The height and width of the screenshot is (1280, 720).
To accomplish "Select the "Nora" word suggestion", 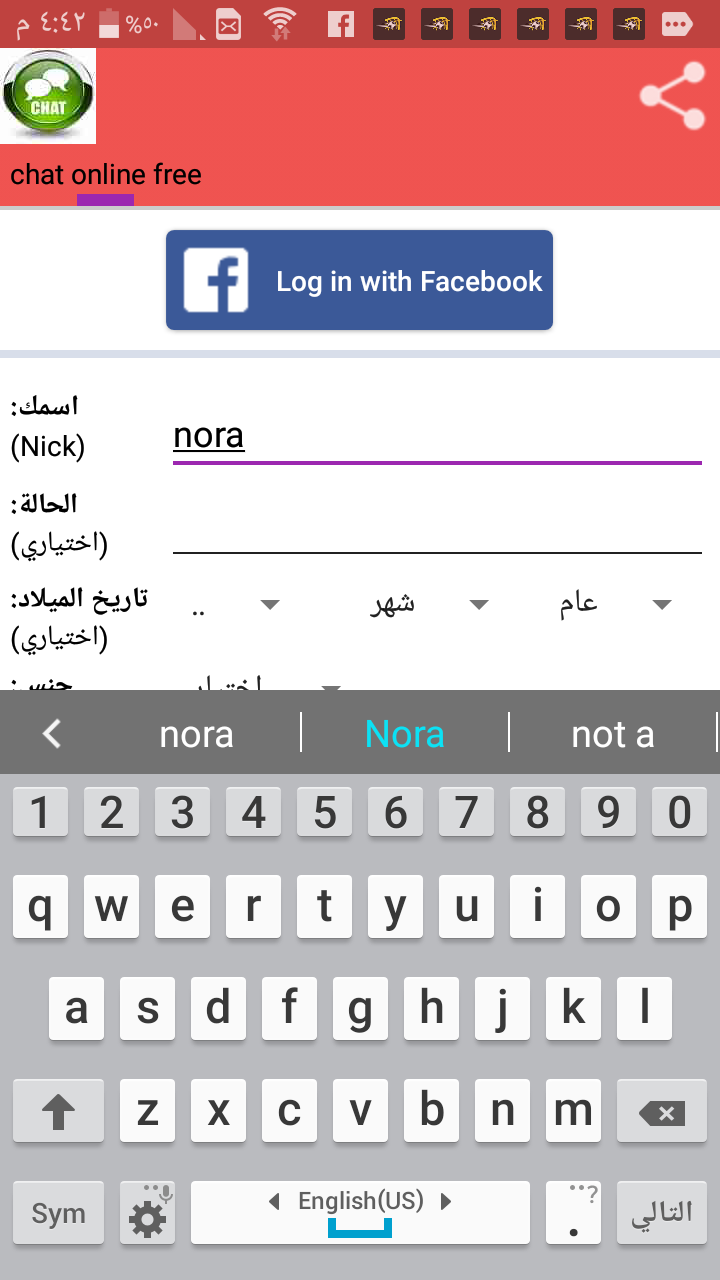I will [405, 733].
